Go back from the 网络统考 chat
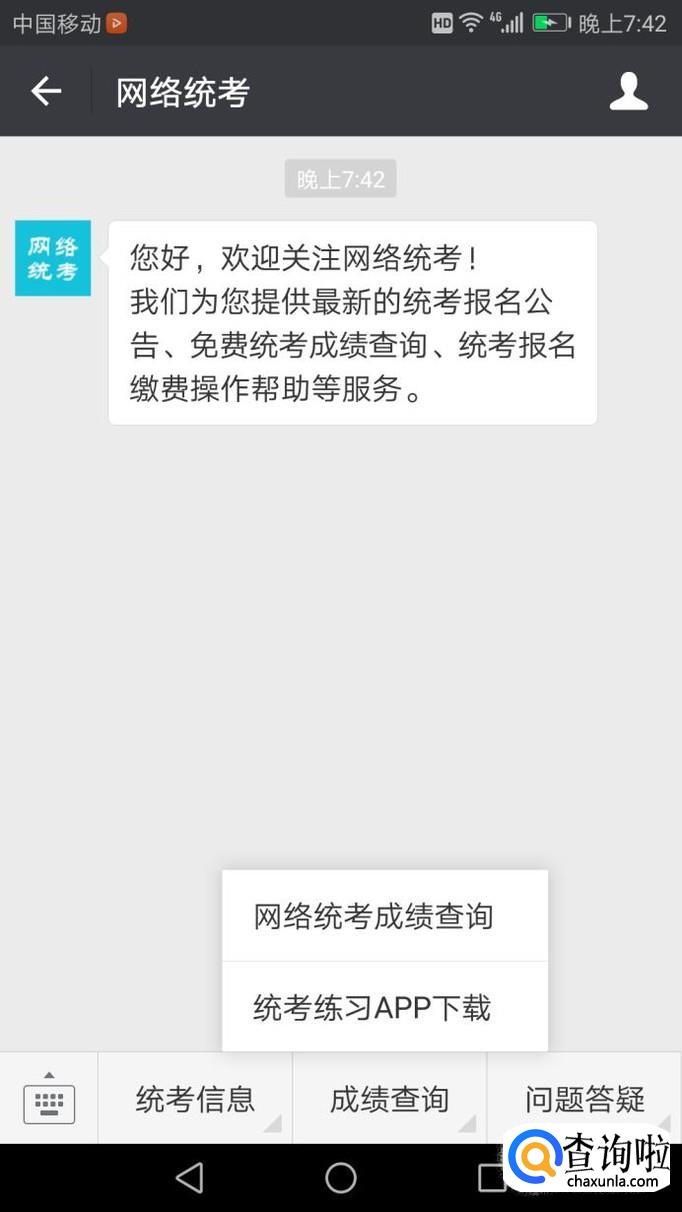This screenshot has width=682, height=1212. pyautogui.click(x=46, y=92)
